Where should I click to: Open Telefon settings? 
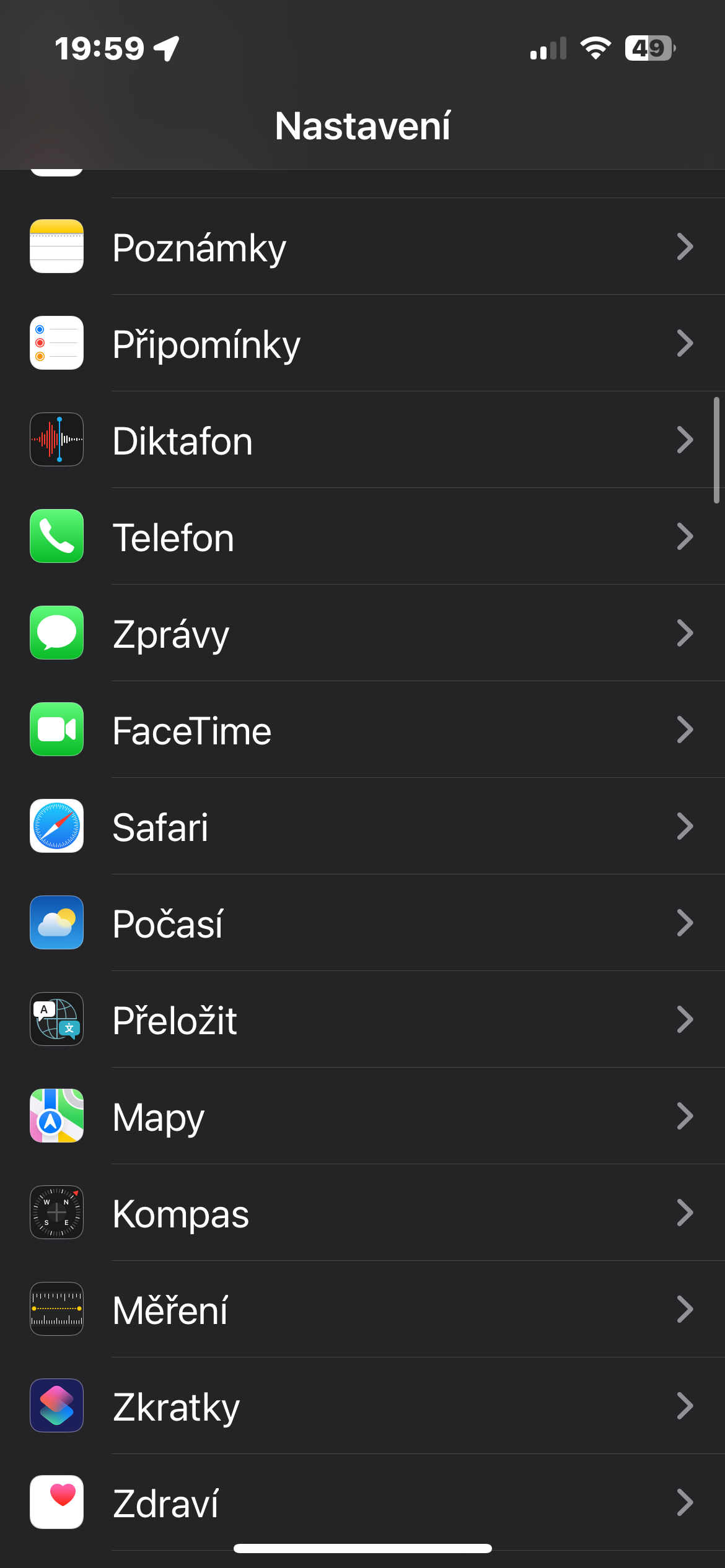click(x=362, y=536)
